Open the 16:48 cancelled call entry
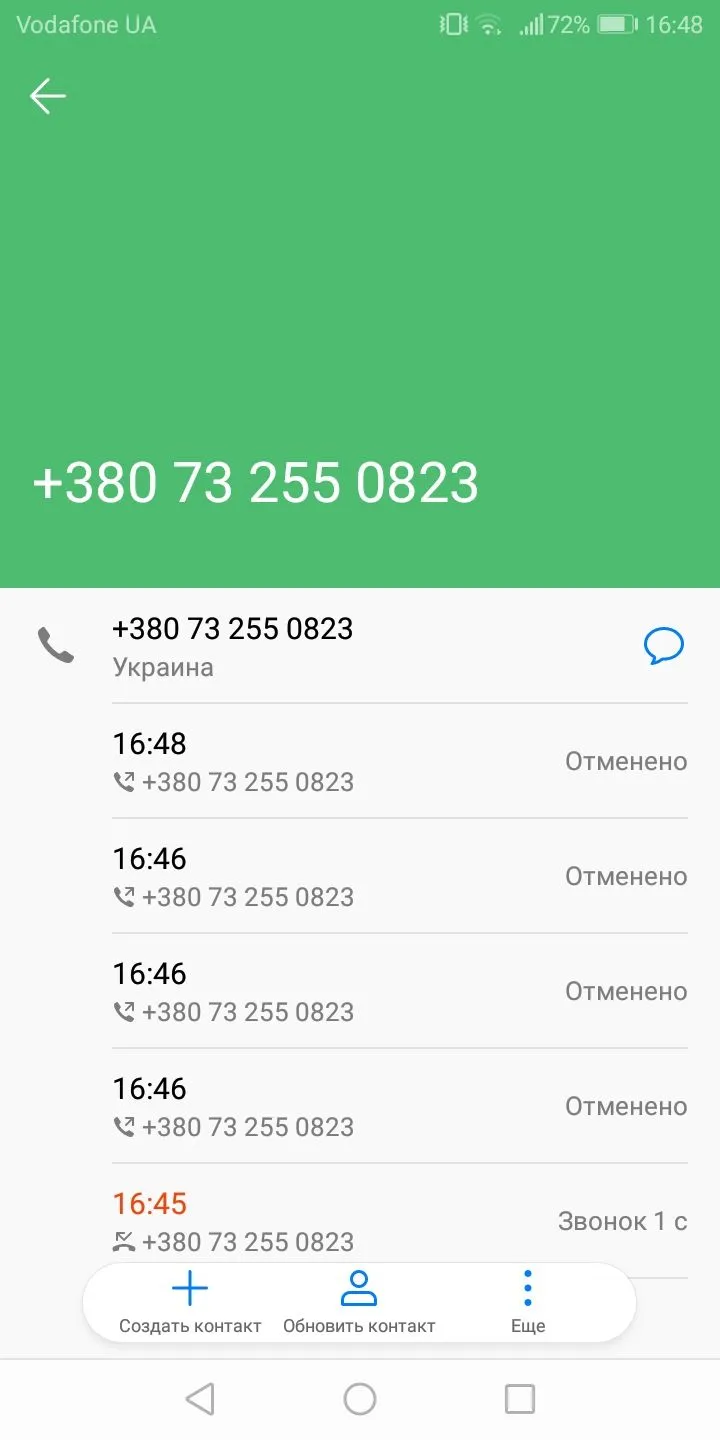The image size is (720, 1440). [399, 761]
